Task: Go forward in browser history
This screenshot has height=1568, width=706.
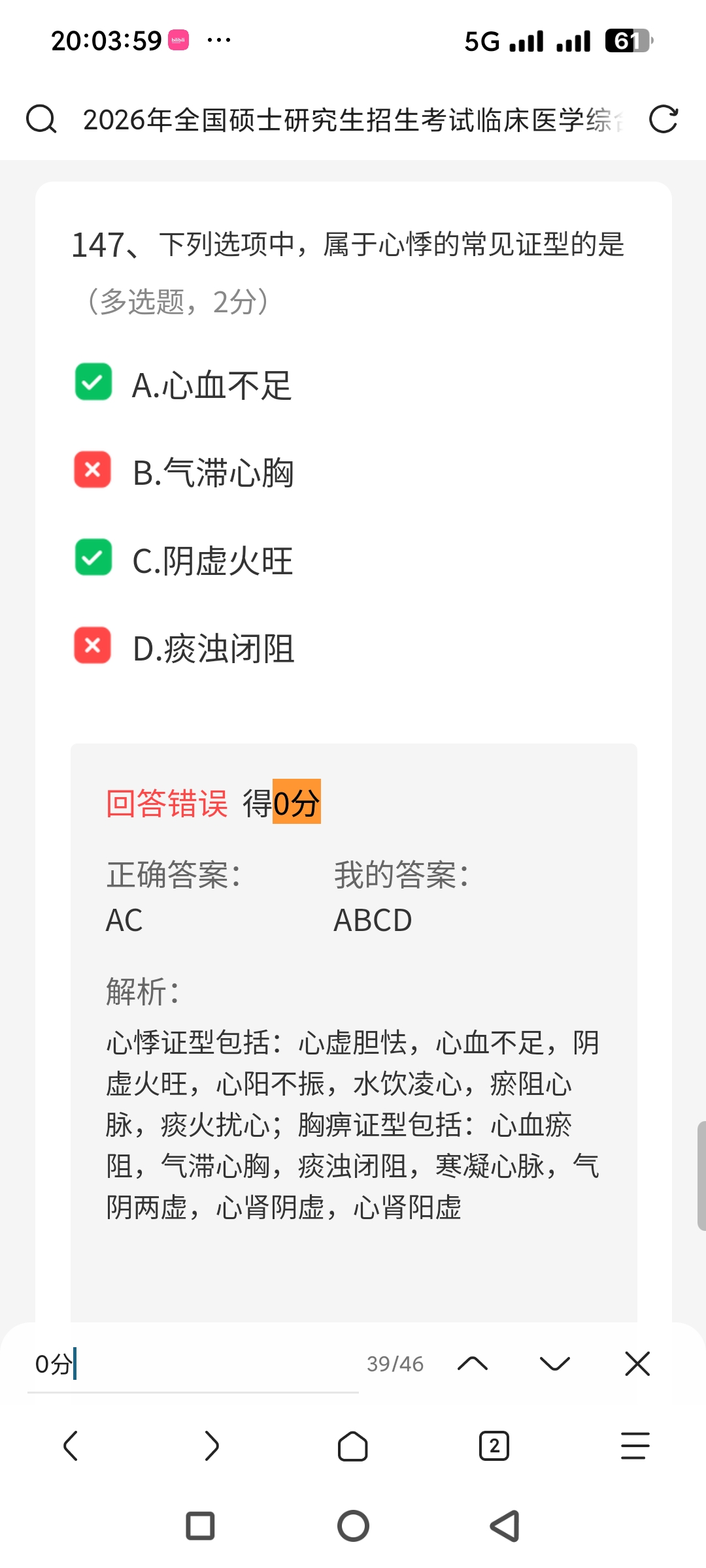Action: (212, 1446)
